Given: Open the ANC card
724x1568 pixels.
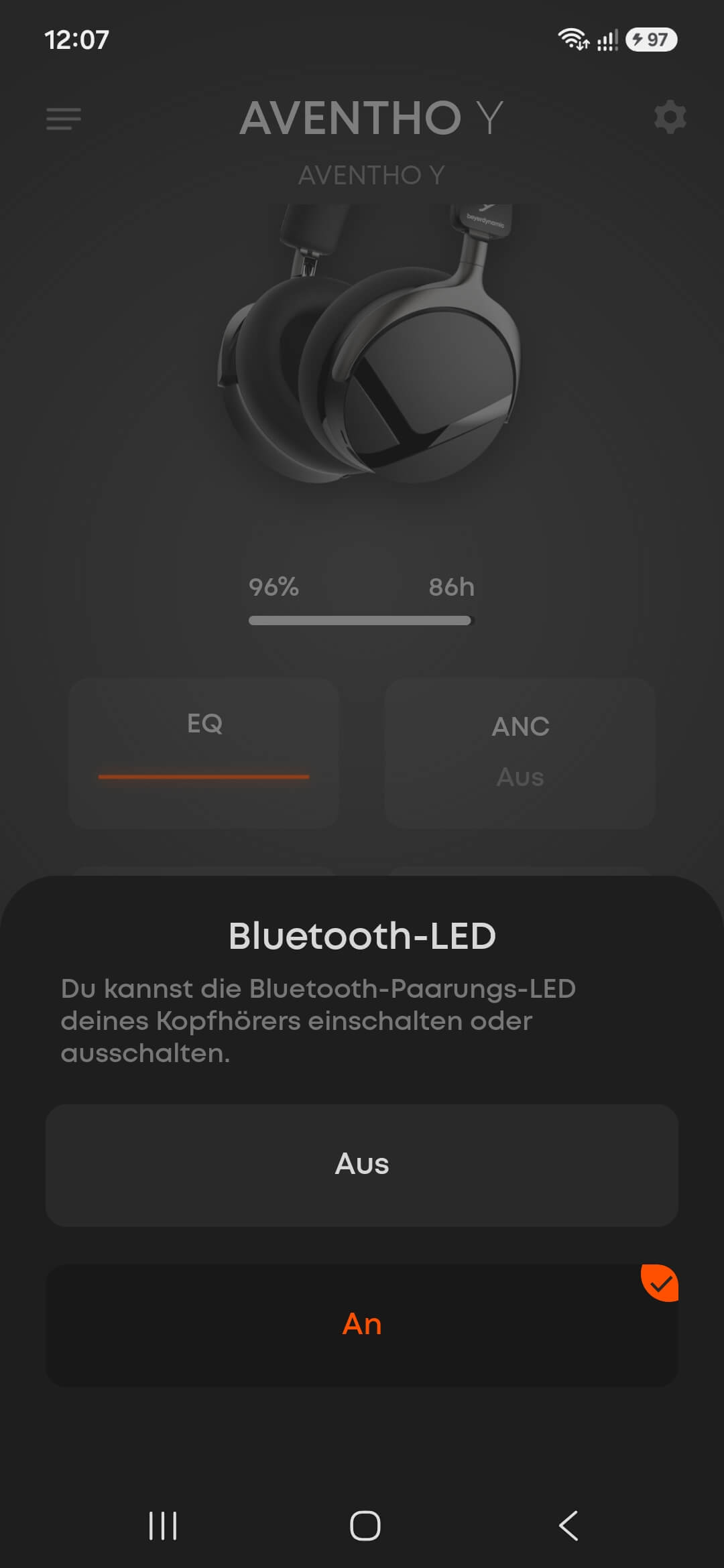Looking at the screenshot, I should click(520, 753).
